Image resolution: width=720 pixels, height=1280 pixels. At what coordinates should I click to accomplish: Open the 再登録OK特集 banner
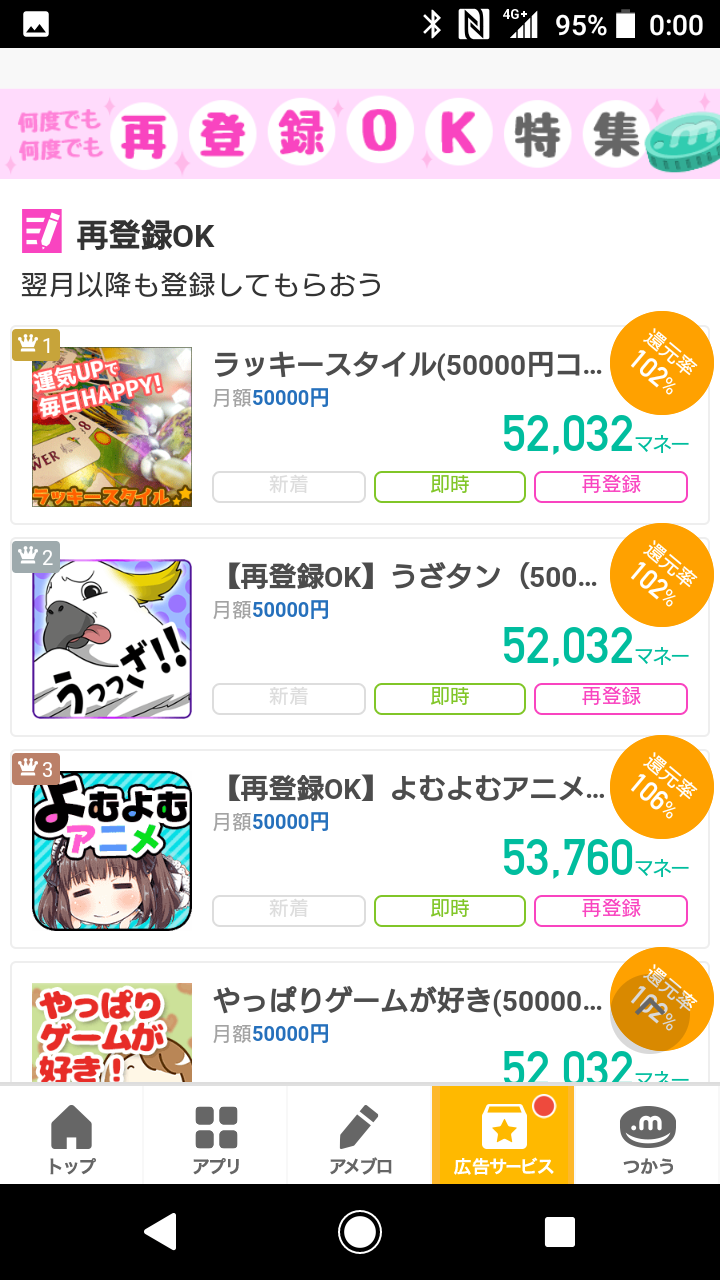(x=360, y=134)
